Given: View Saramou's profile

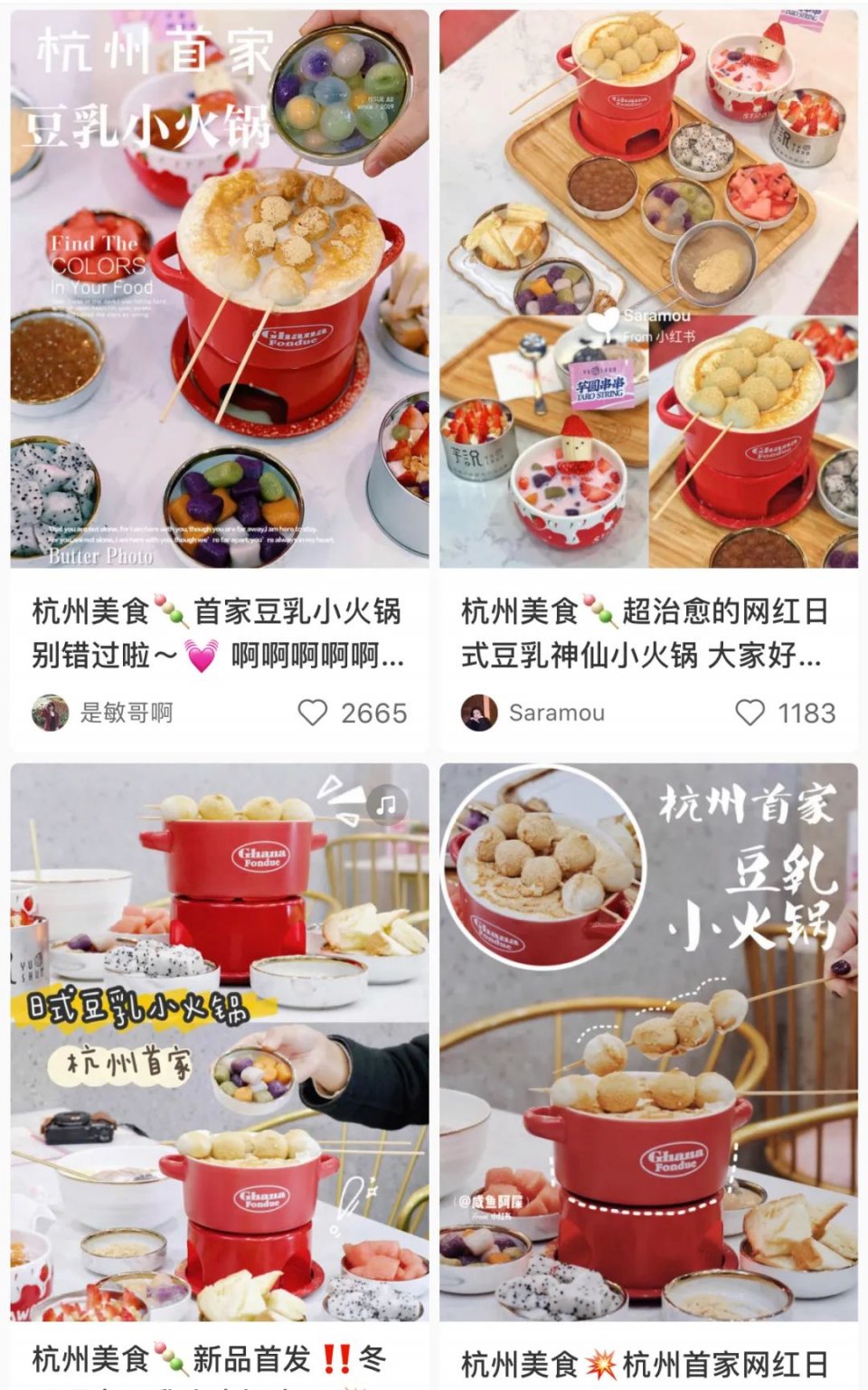Looking at the screenshot, I should 479,713.
